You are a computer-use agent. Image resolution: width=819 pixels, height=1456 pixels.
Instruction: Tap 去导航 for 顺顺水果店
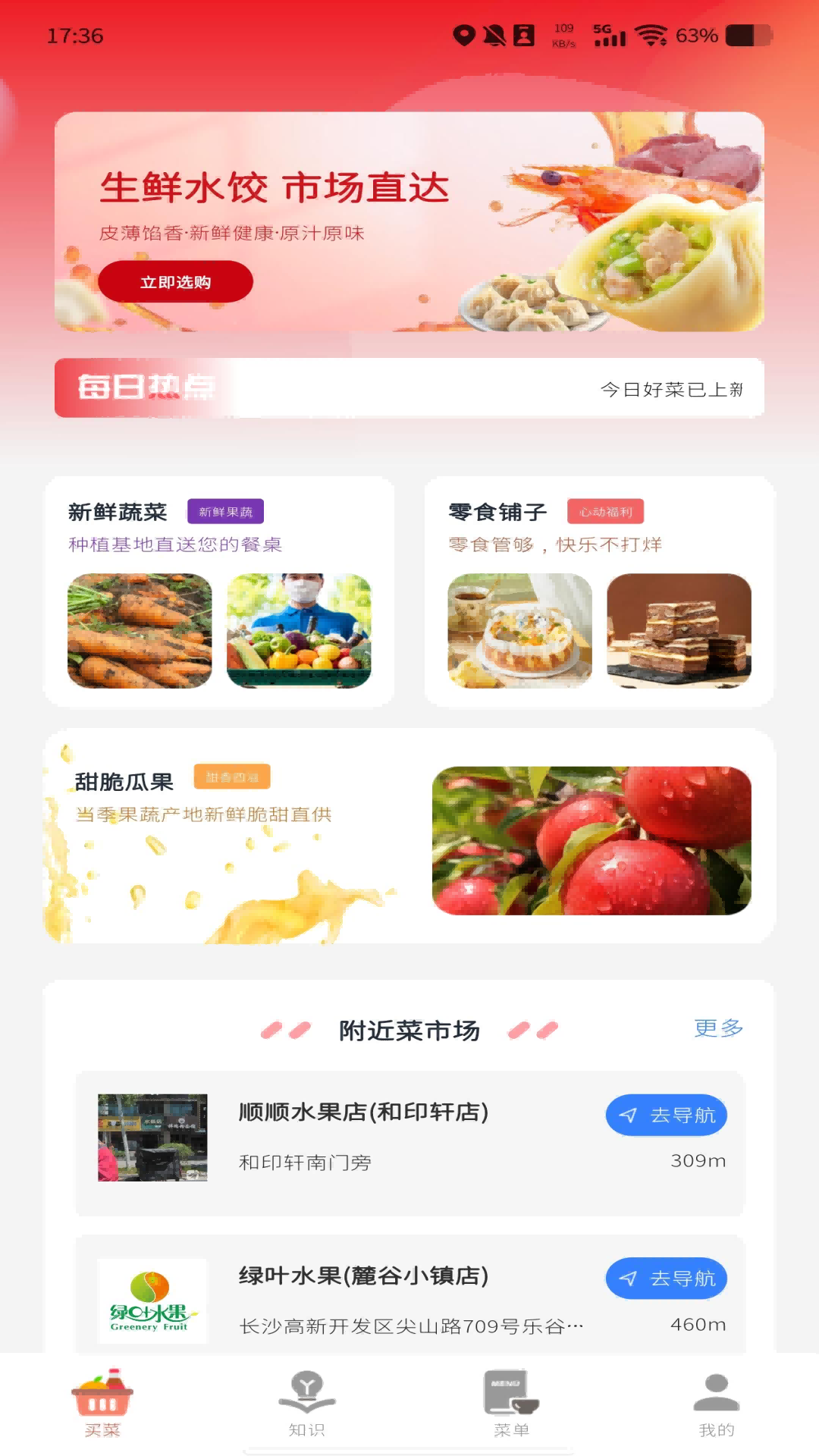pyautogui.click(x=666, y=1115)
